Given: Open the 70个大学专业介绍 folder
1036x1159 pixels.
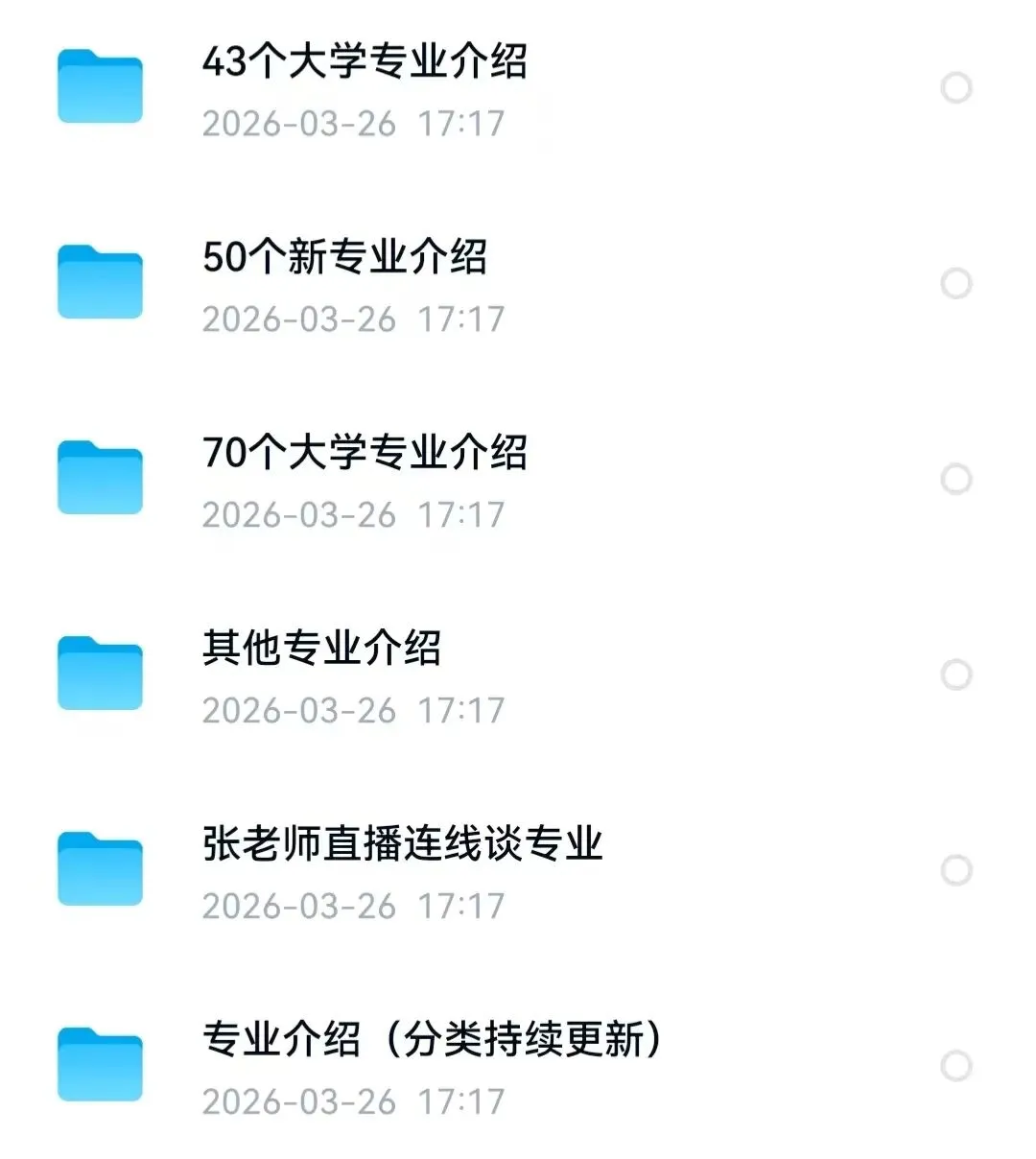Looking at the screenshot, I should tap(365, 454).
